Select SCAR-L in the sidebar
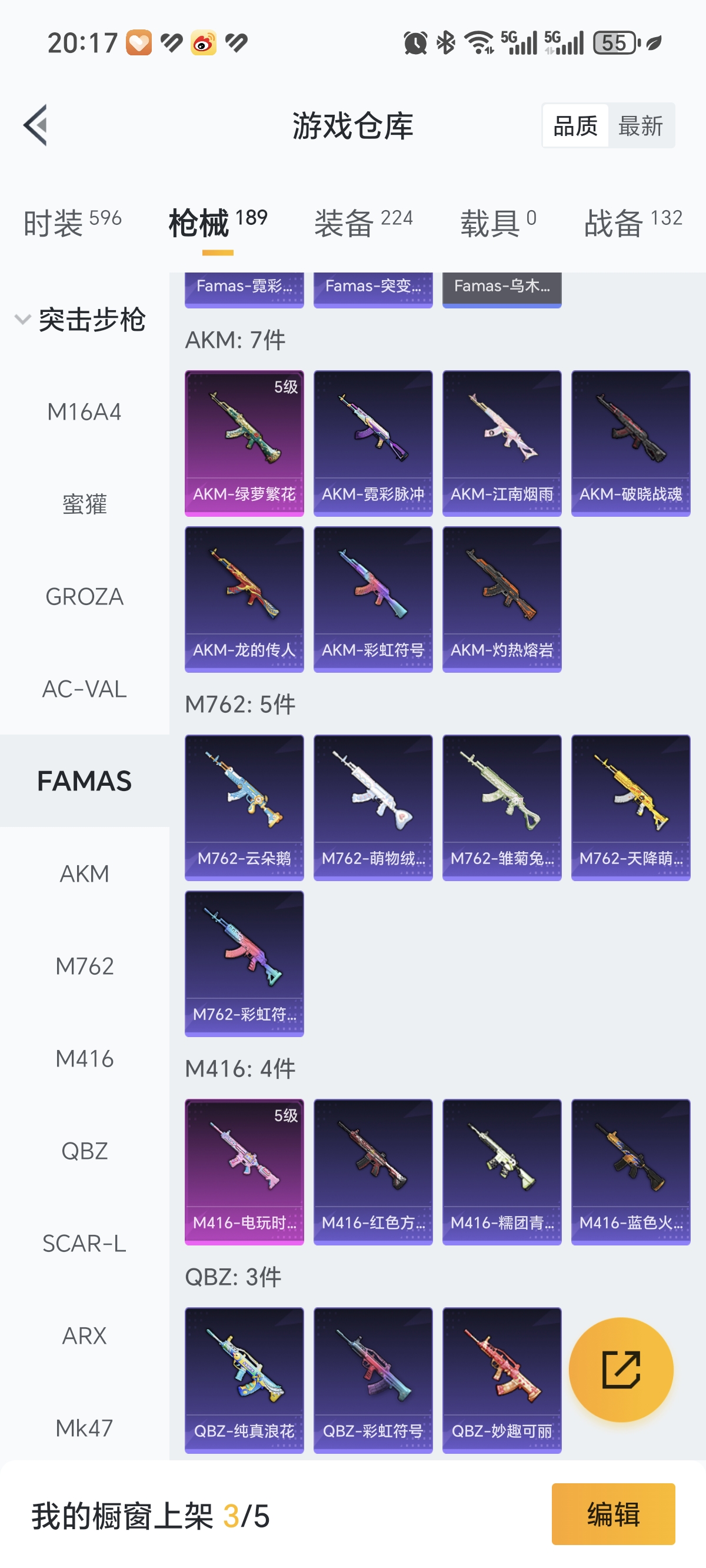The width and height of the screenshot is (706, 1568). coord(85,1244)
